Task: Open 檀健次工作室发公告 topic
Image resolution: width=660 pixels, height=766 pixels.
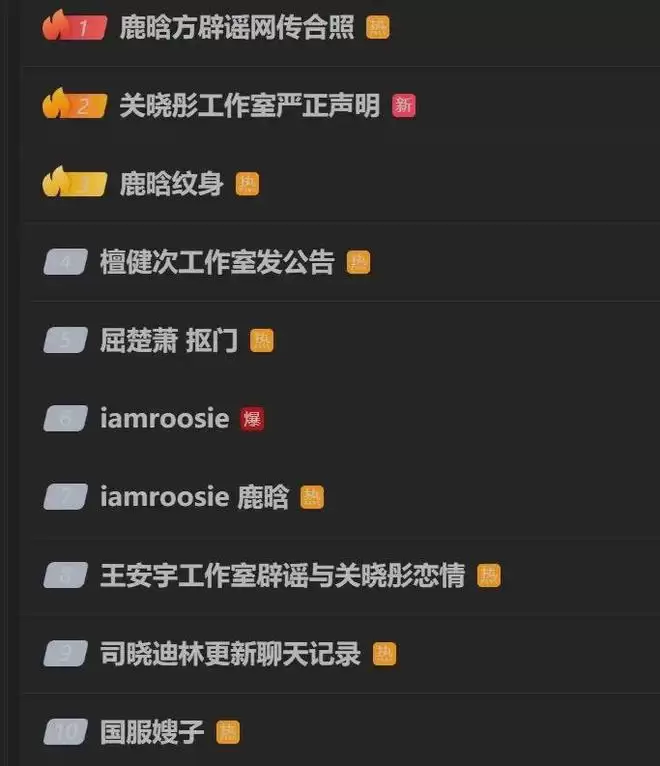Action: click(217, 262)
